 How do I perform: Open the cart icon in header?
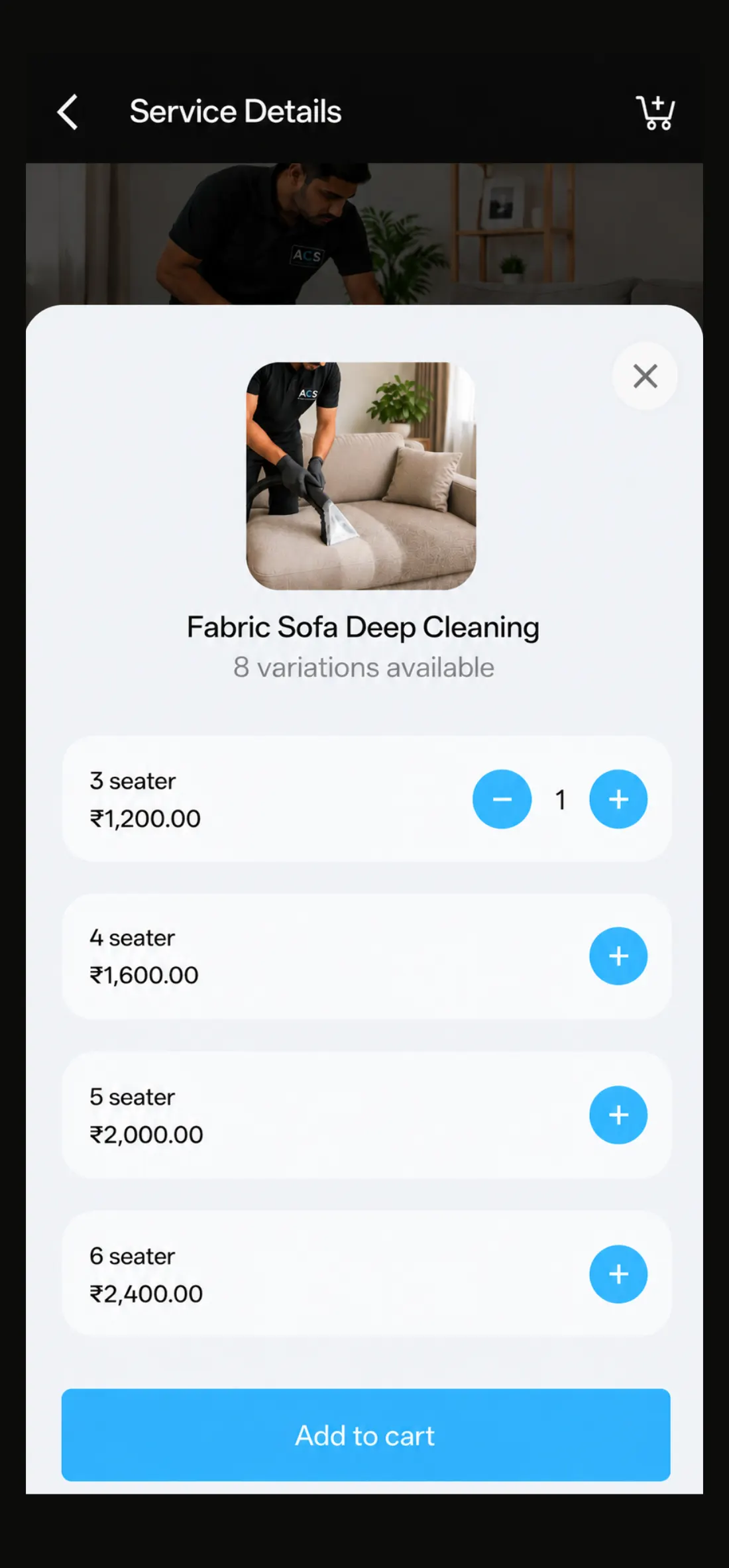pyautogui.click(x=655, y=112)
